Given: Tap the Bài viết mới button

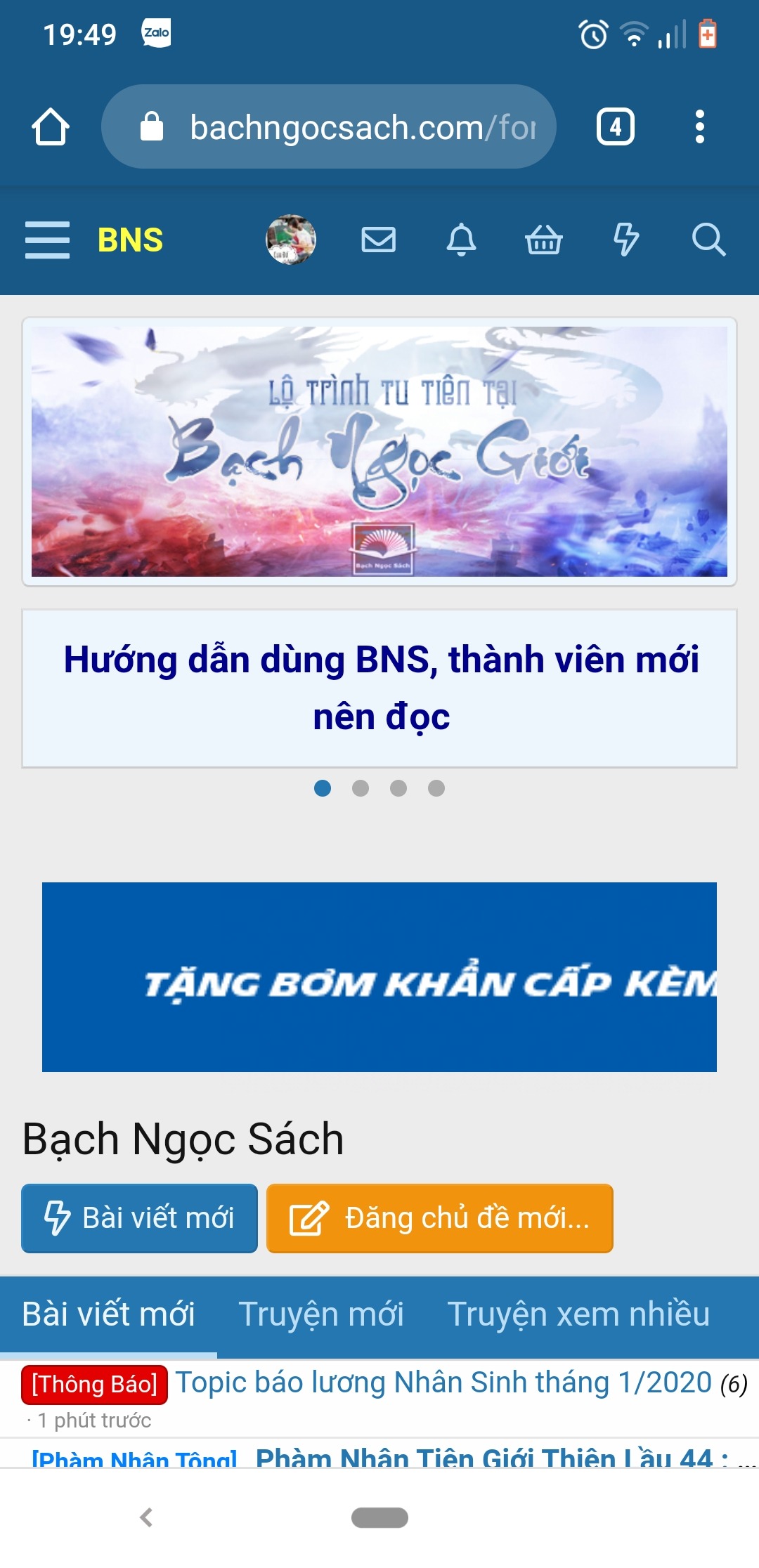Looking at the screenshot, I should [x=139, y=1218].
